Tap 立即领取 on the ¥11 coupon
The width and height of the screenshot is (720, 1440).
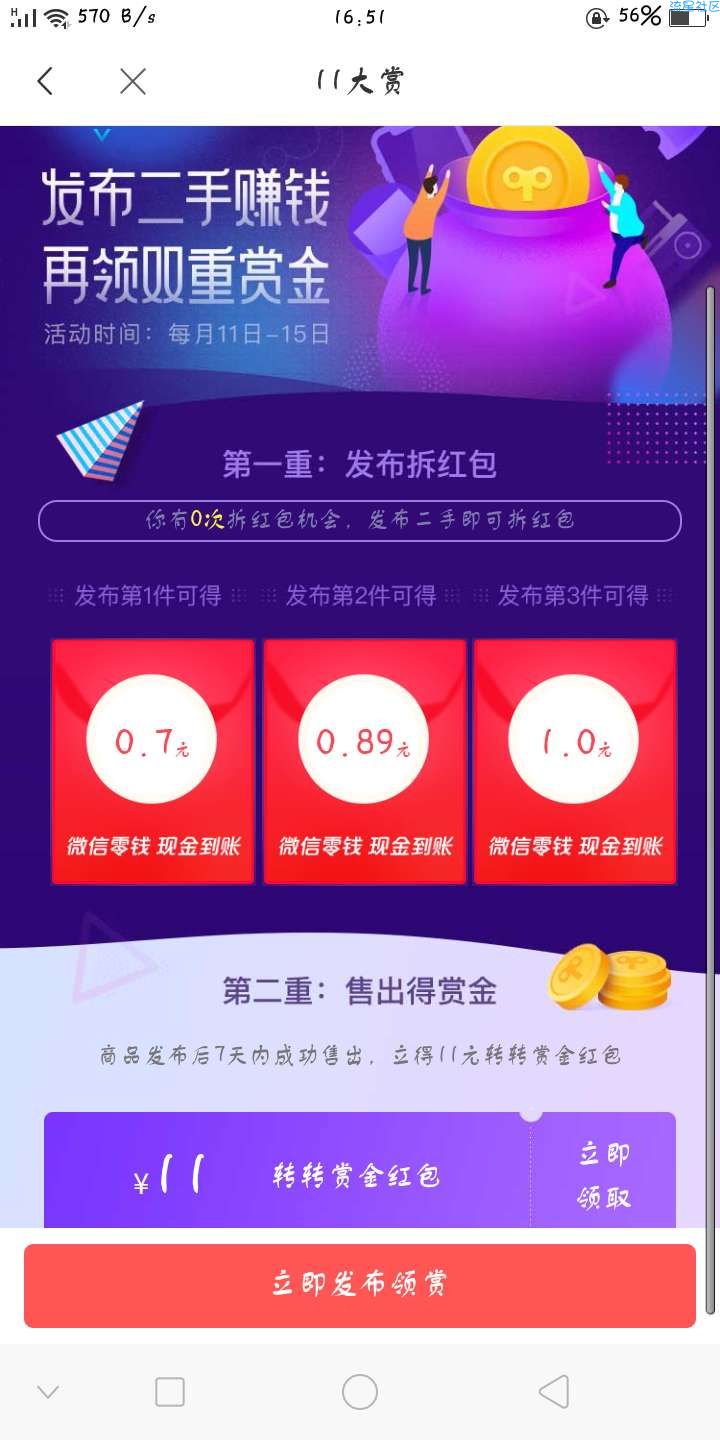604,1175
